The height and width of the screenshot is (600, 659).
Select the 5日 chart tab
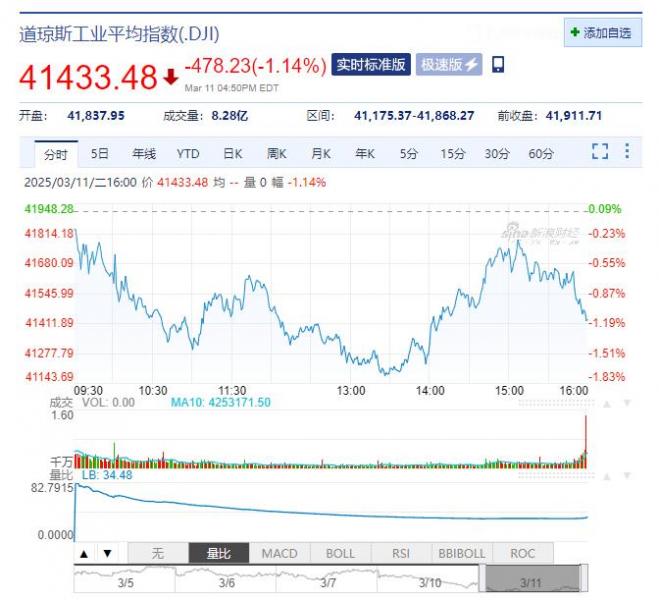pyautogui.click(x=100, y=153)
